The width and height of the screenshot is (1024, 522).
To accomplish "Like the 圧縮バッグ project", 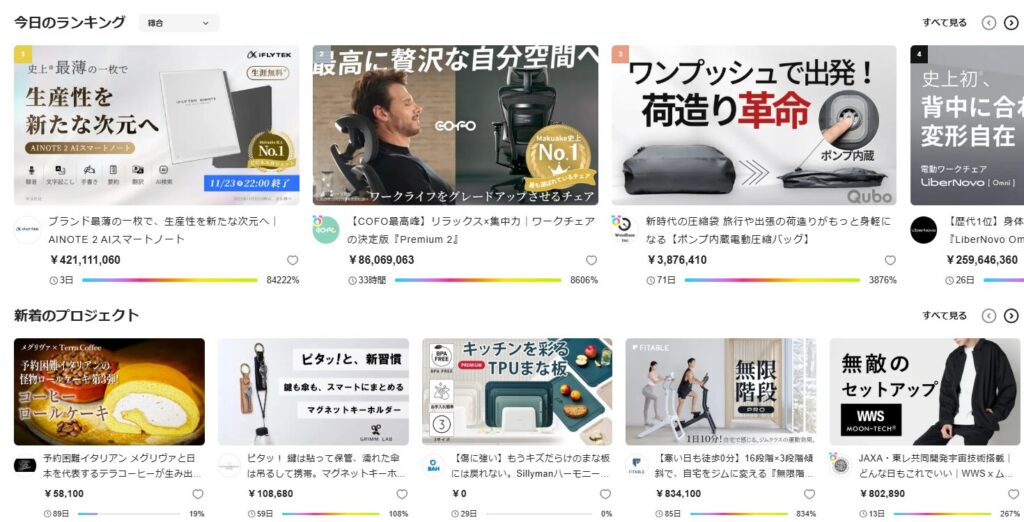I will [x=890, y=260].
